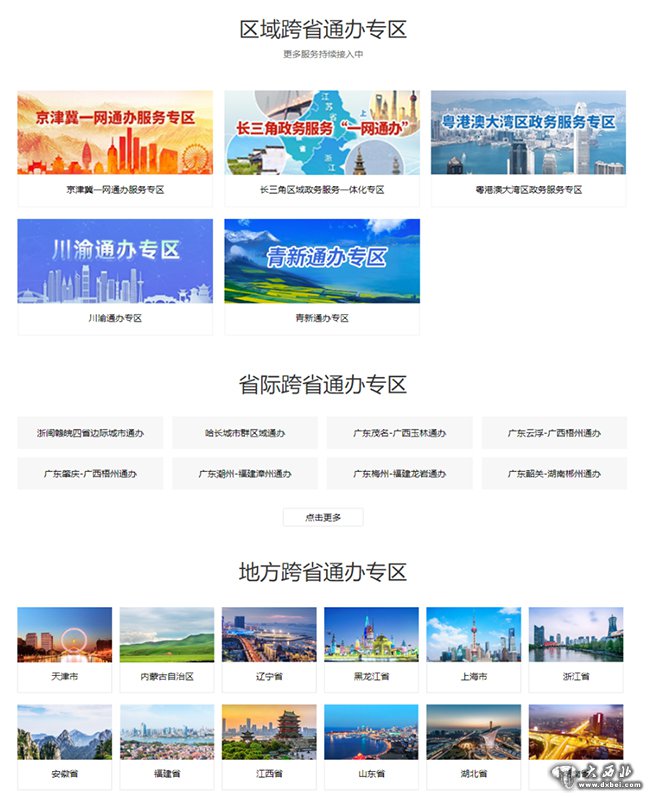Tap 点击更多 to show more zones
This screenshot has width=650, height=798.
coord(323,517)
